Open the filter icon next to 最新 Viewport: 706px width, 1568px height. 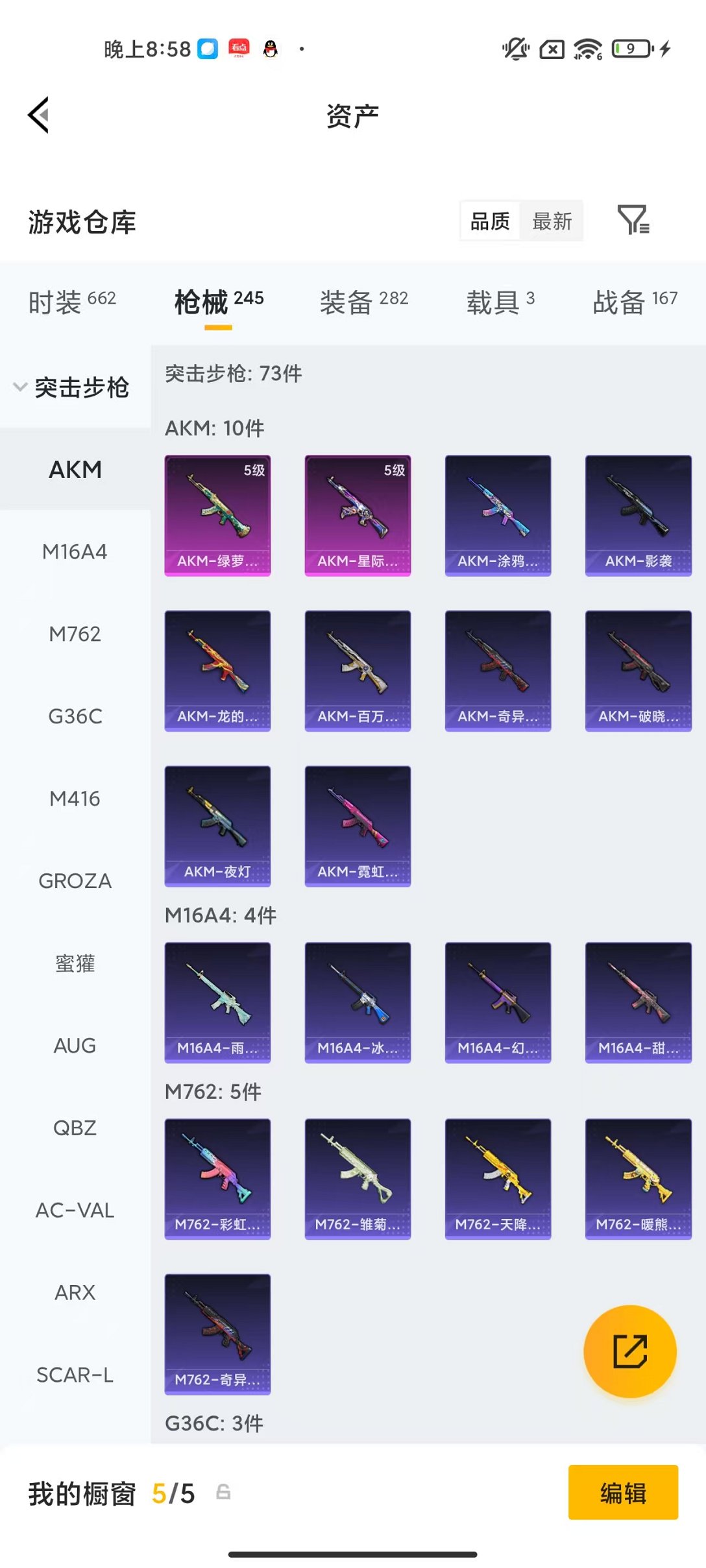point(633,220)
